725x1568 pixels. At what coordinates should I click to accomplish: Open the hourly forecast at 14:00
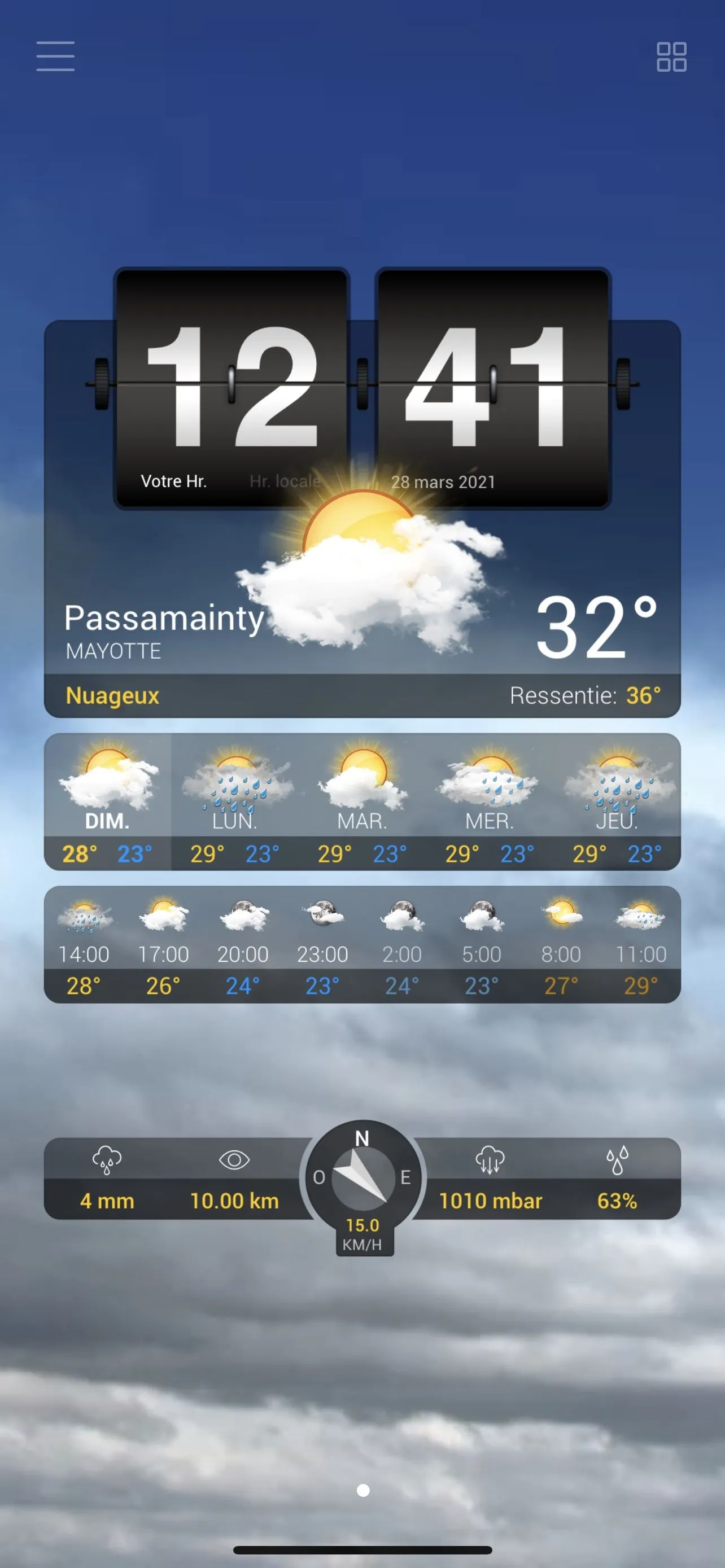pyautogui.click(x=84, y=944)
